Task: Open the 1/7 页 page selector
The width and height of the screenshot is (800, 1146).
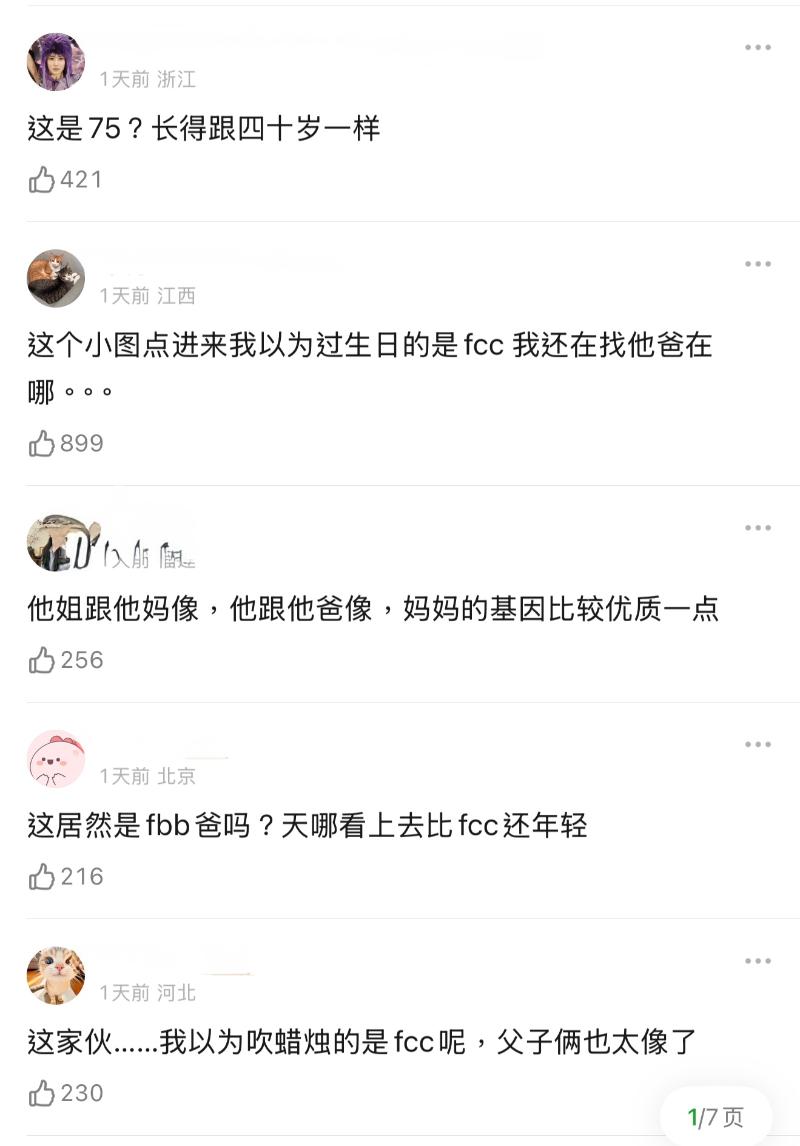Action: point(715,1116)
